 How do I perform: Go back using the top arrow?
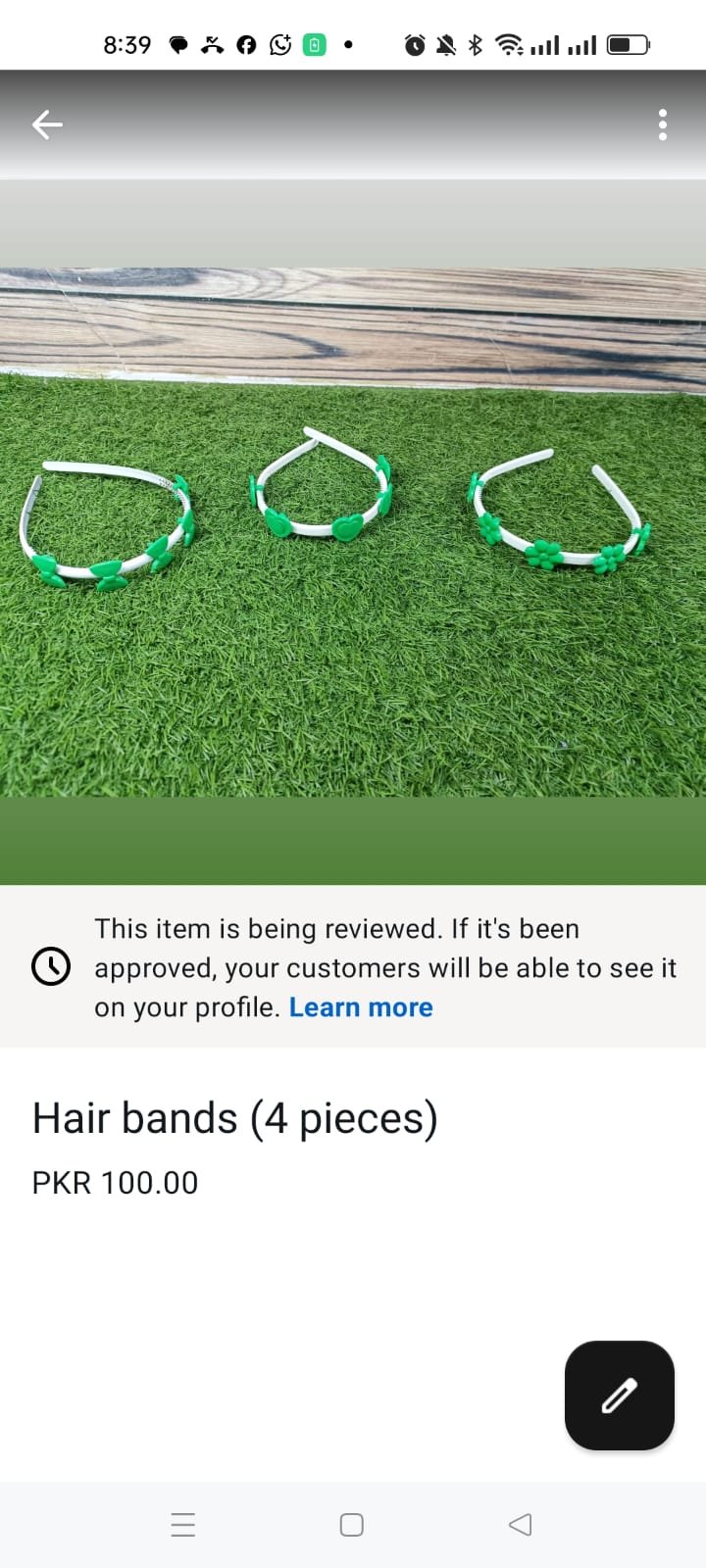click(47, 124)
